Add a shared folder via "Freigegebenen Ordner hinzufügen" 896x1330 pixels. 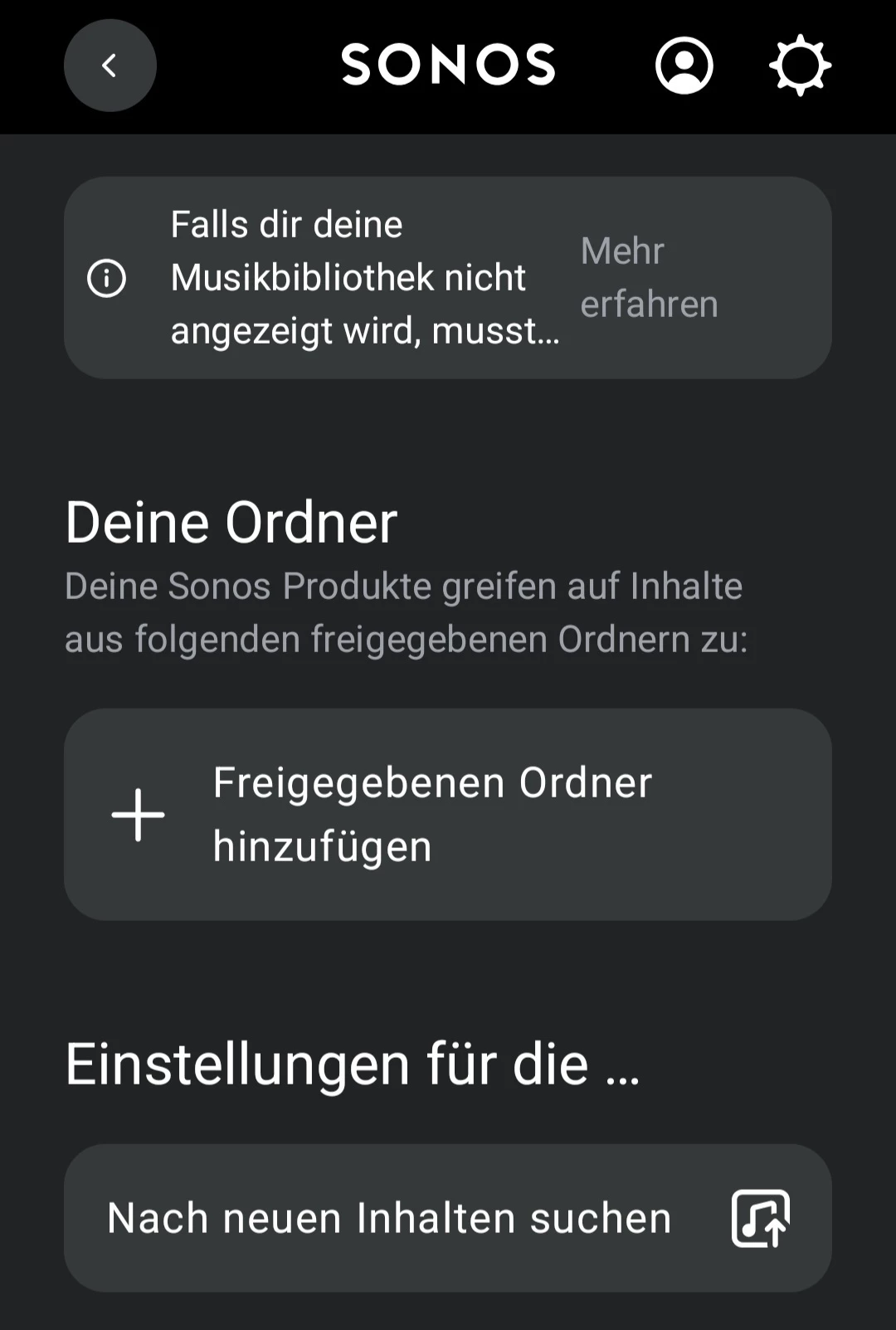tap(448, 814)
